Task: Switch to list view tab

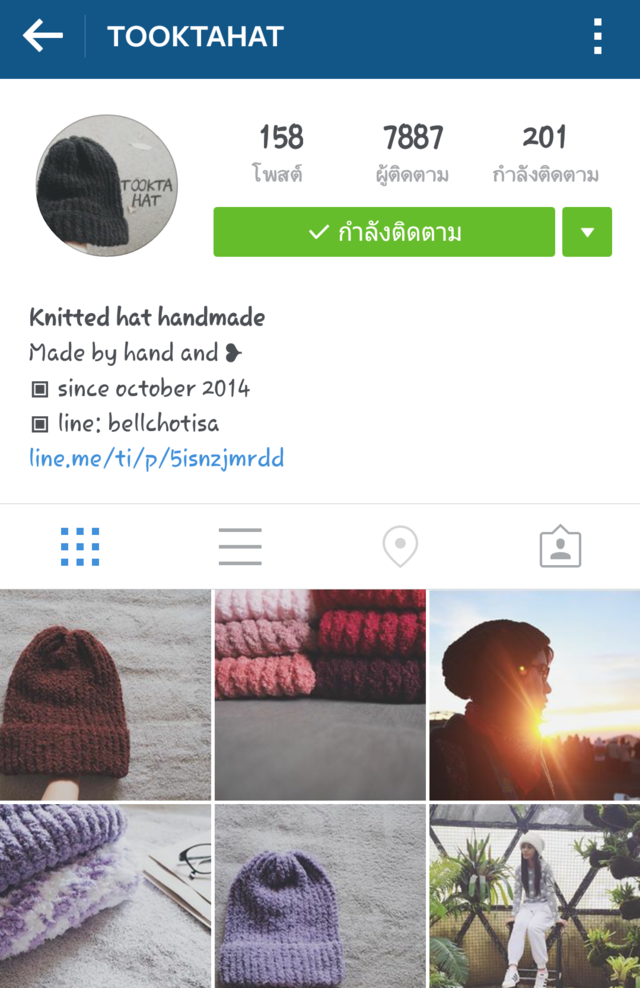Action: point(240,547)
